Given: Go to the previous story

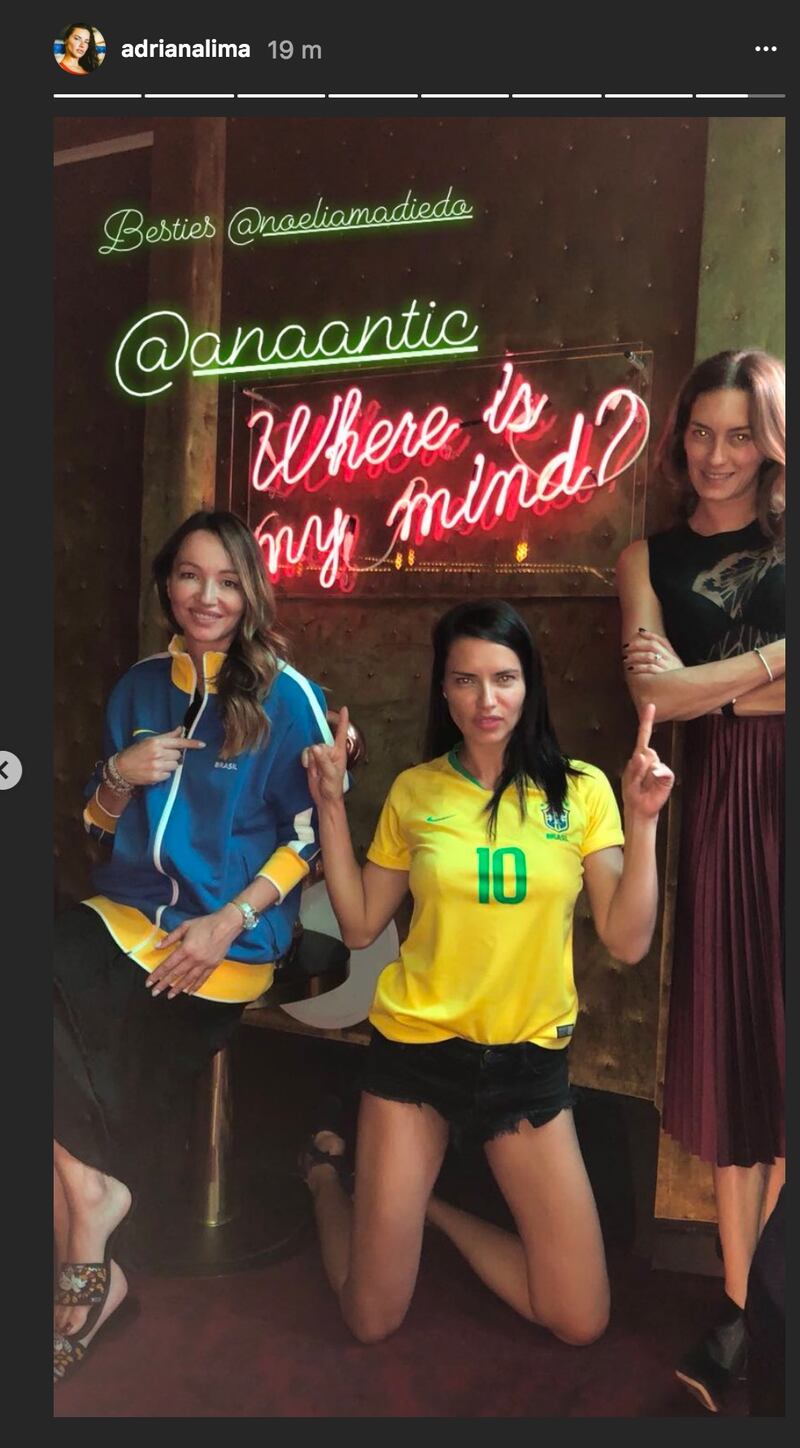Looking at the screenshot, I should [6, 769].
